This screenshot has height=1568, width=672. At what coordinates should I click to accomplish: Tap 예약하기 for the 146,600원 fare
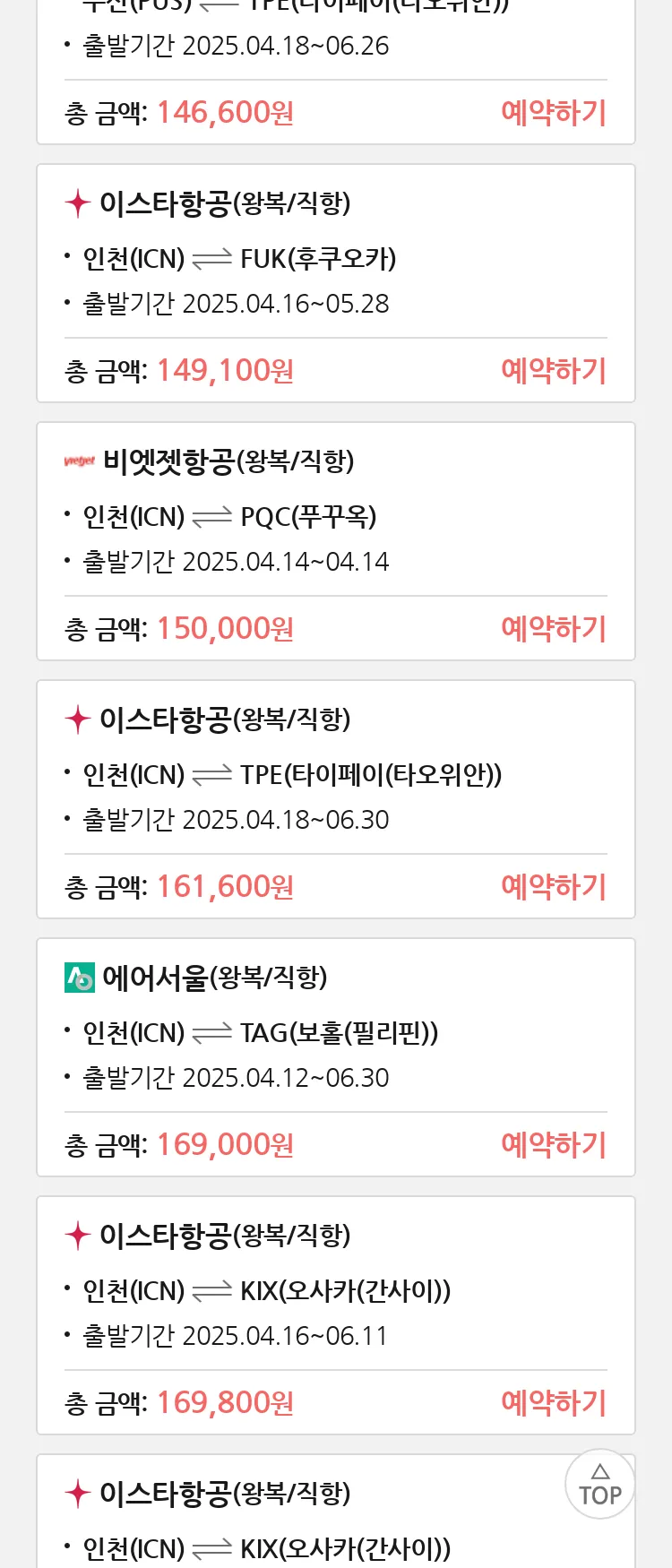coord(554,113)
